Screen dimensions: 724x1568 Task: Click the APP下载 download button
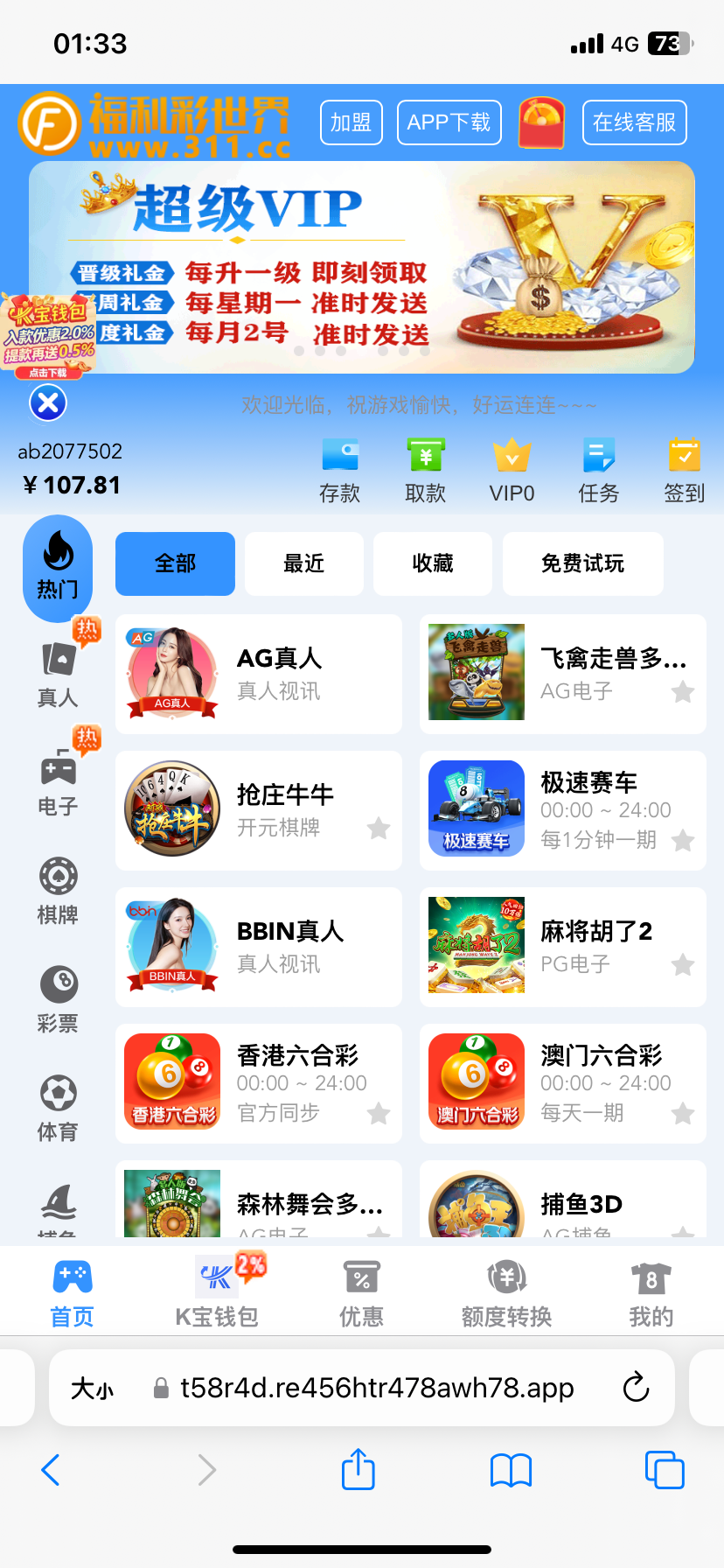449,122
